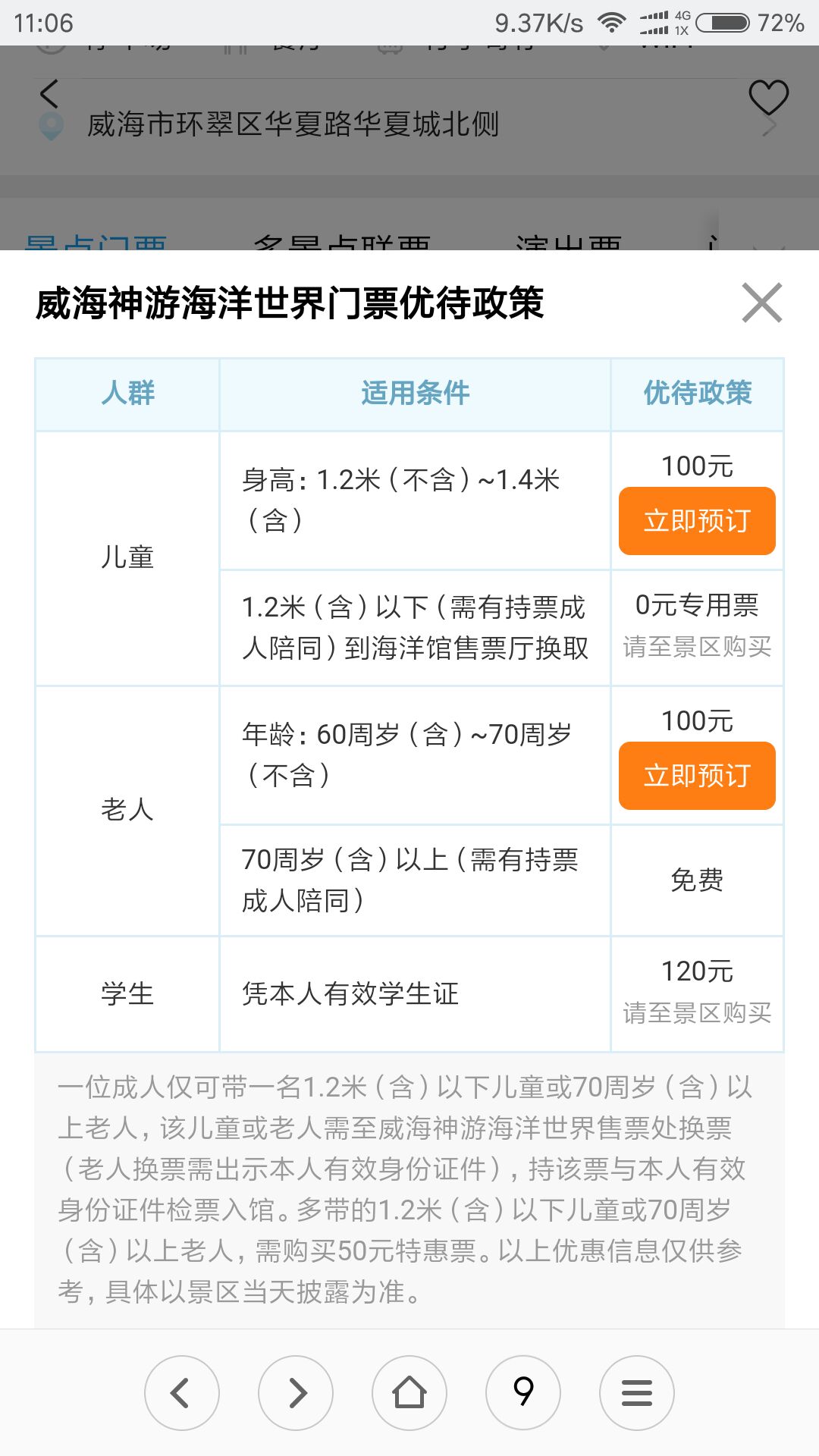Open the tab switcher showing 9
The width and height of the screenshot is (819, 1456).
[523, 1393]
